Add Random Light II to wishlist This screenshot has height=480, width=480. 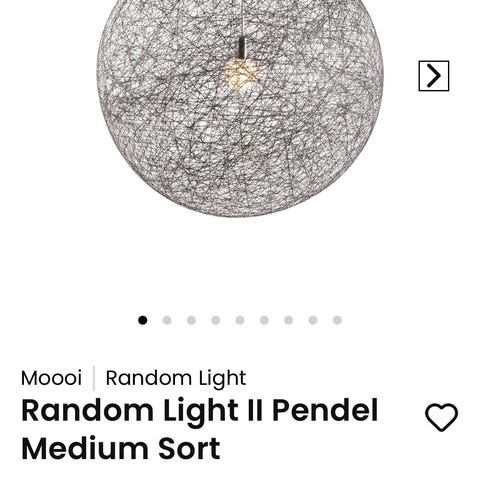coord(441,417)
